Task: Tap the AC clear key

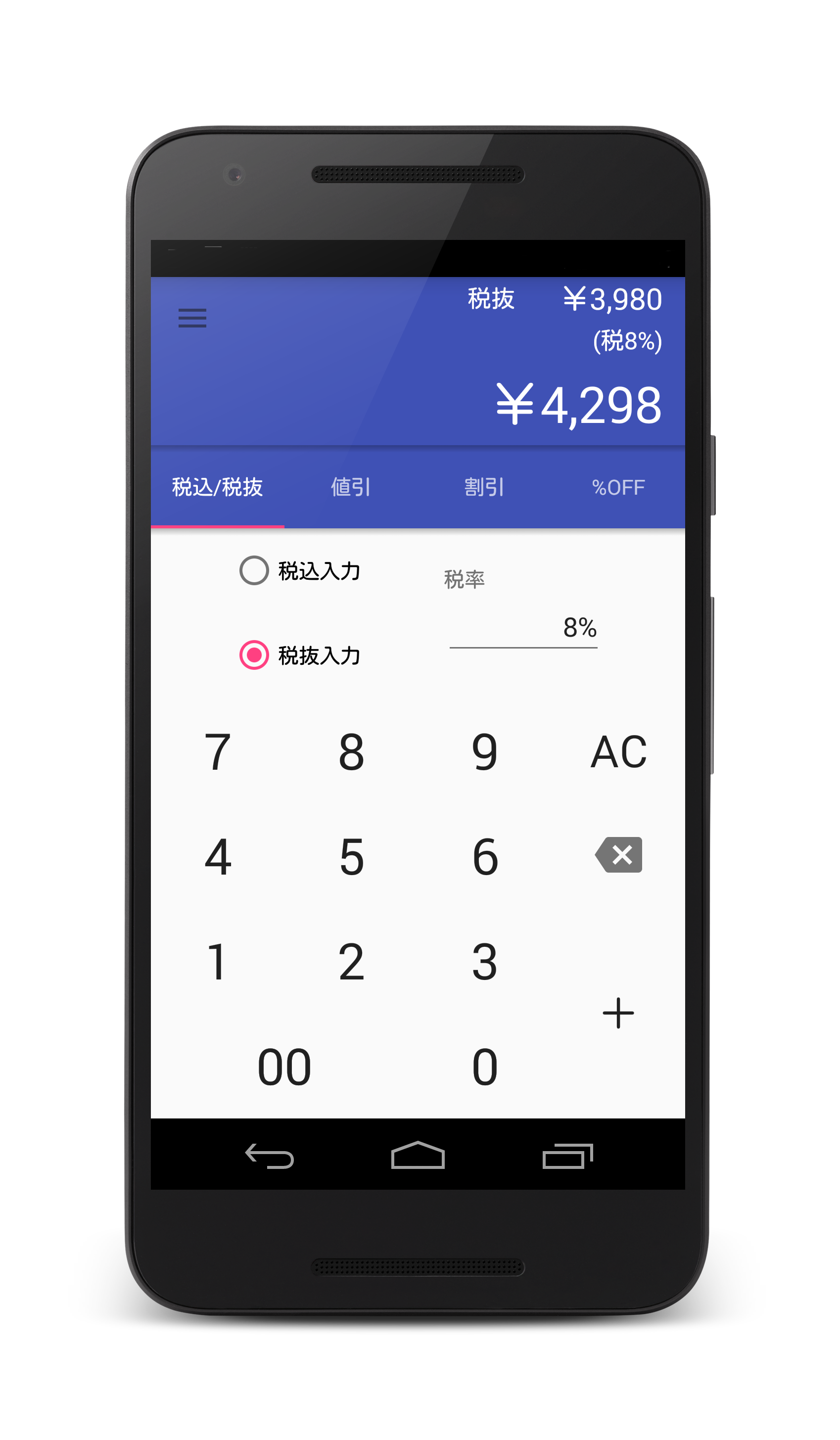Action: coord(618,752)
